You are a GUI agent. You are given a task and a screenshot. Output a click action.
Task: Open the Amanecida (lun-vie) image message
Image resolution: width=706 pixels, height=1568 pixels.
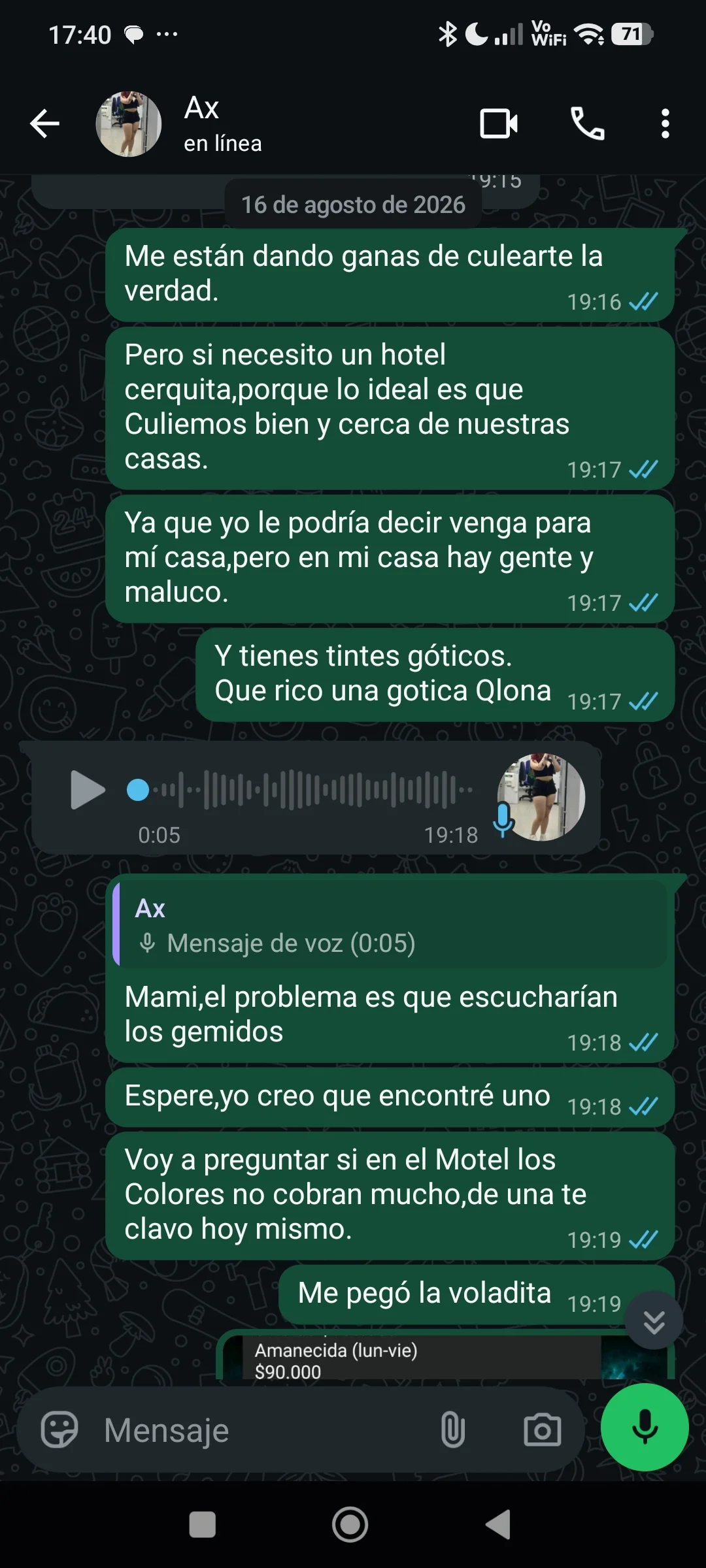click(445, 1355)
